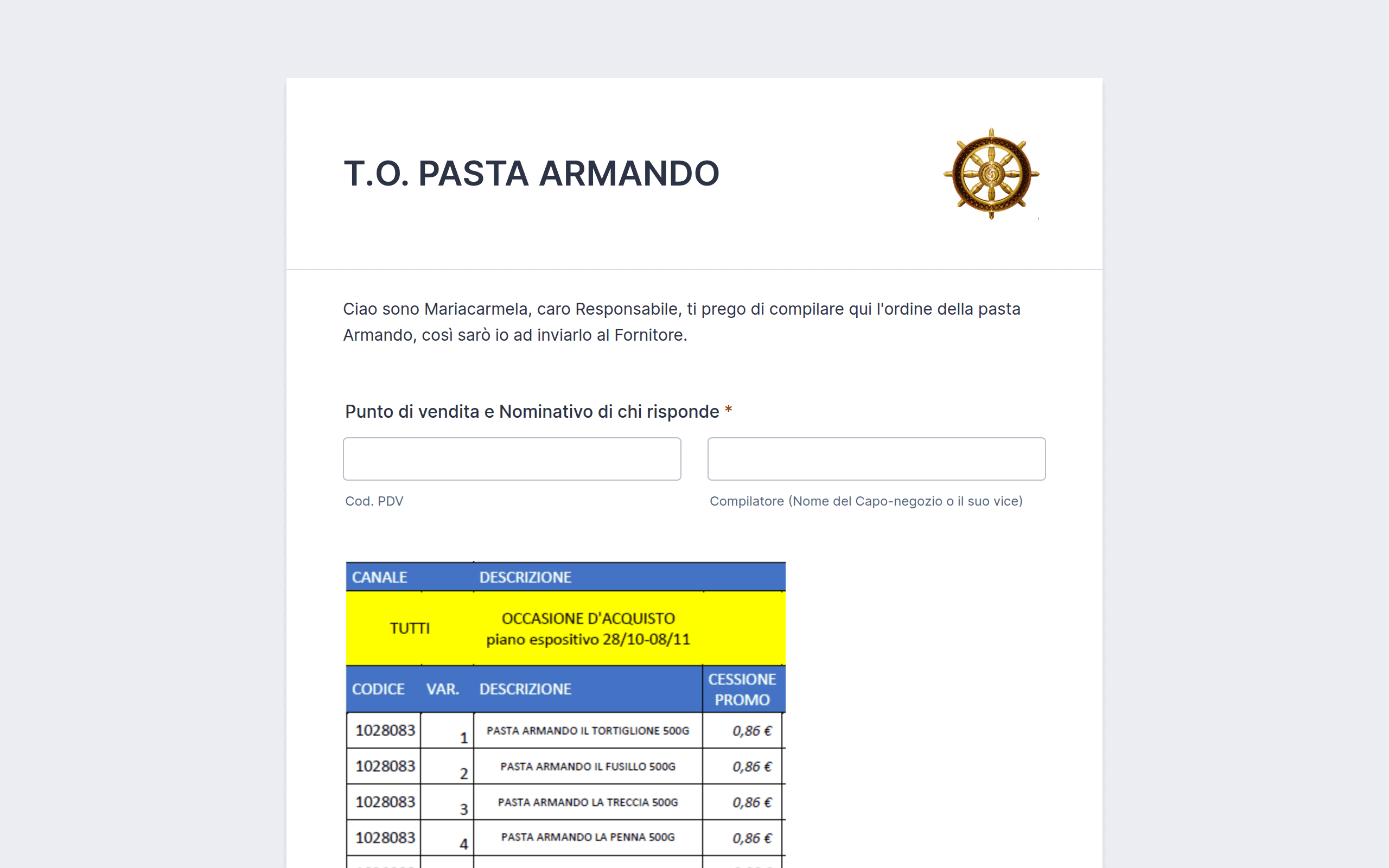
Task: Tap the Cod. PDV input field
Action: [x=512, y=459]
